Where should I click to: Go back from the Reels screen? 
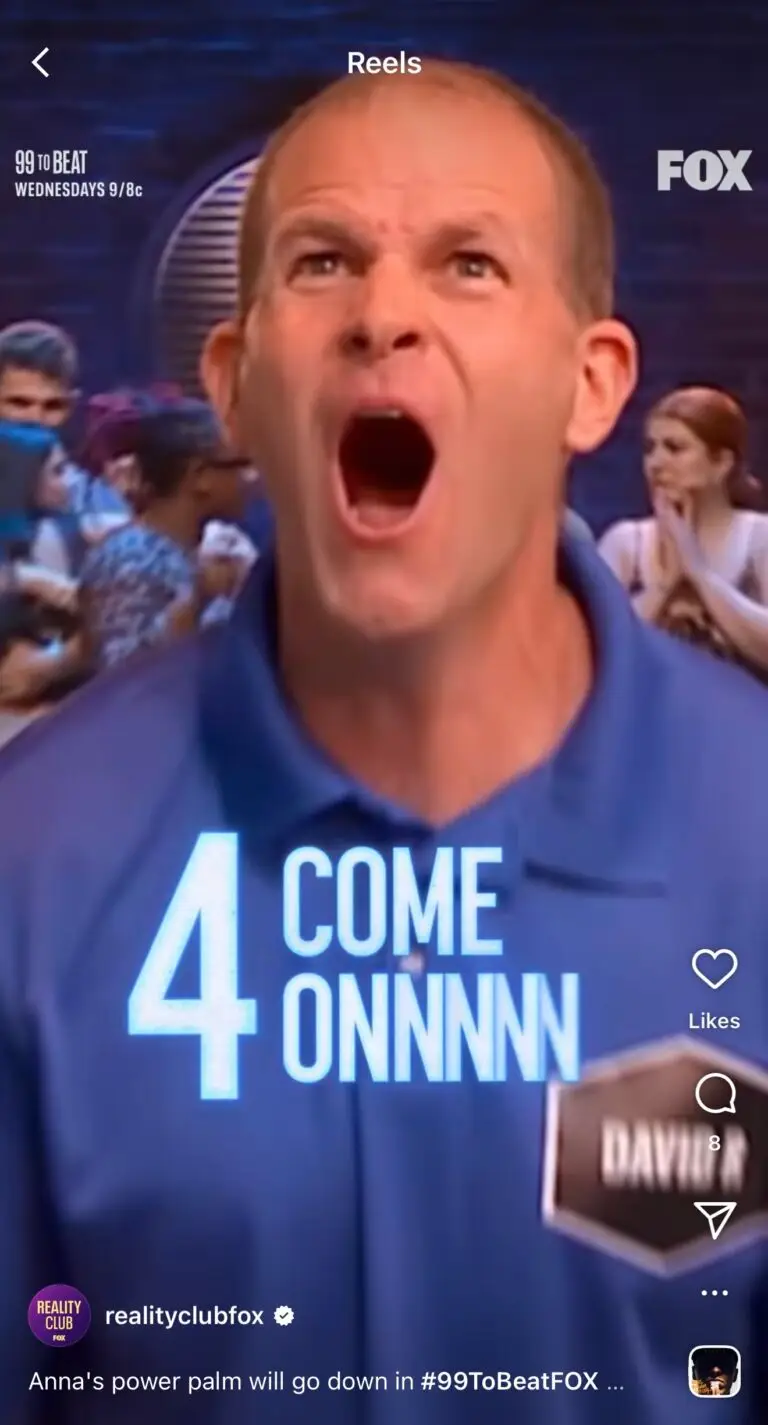click(x=40, y=63)
